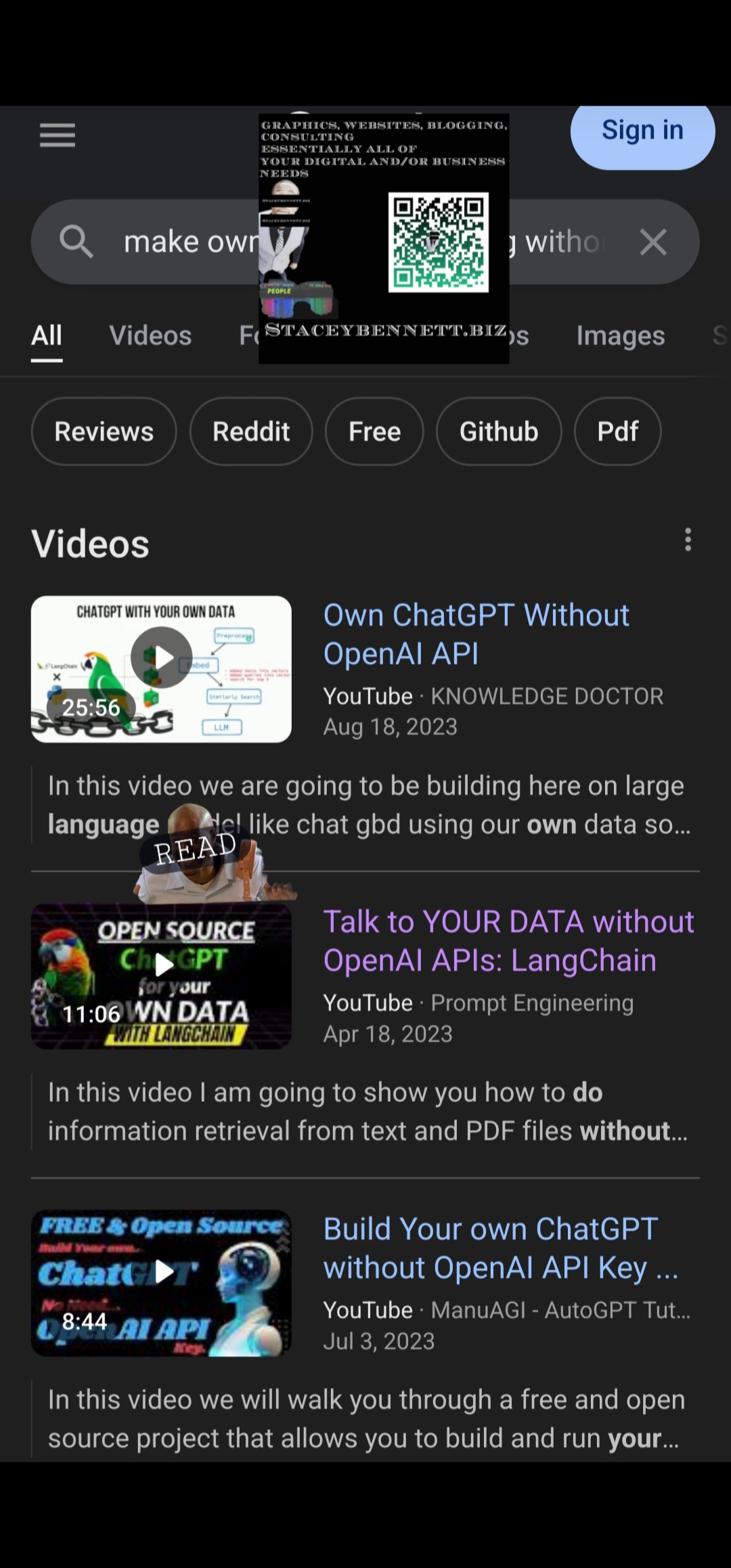Viewport: 731px width, 1568px height.
Task: Switch to the Videos tab
Action: (x=150, y=335)
